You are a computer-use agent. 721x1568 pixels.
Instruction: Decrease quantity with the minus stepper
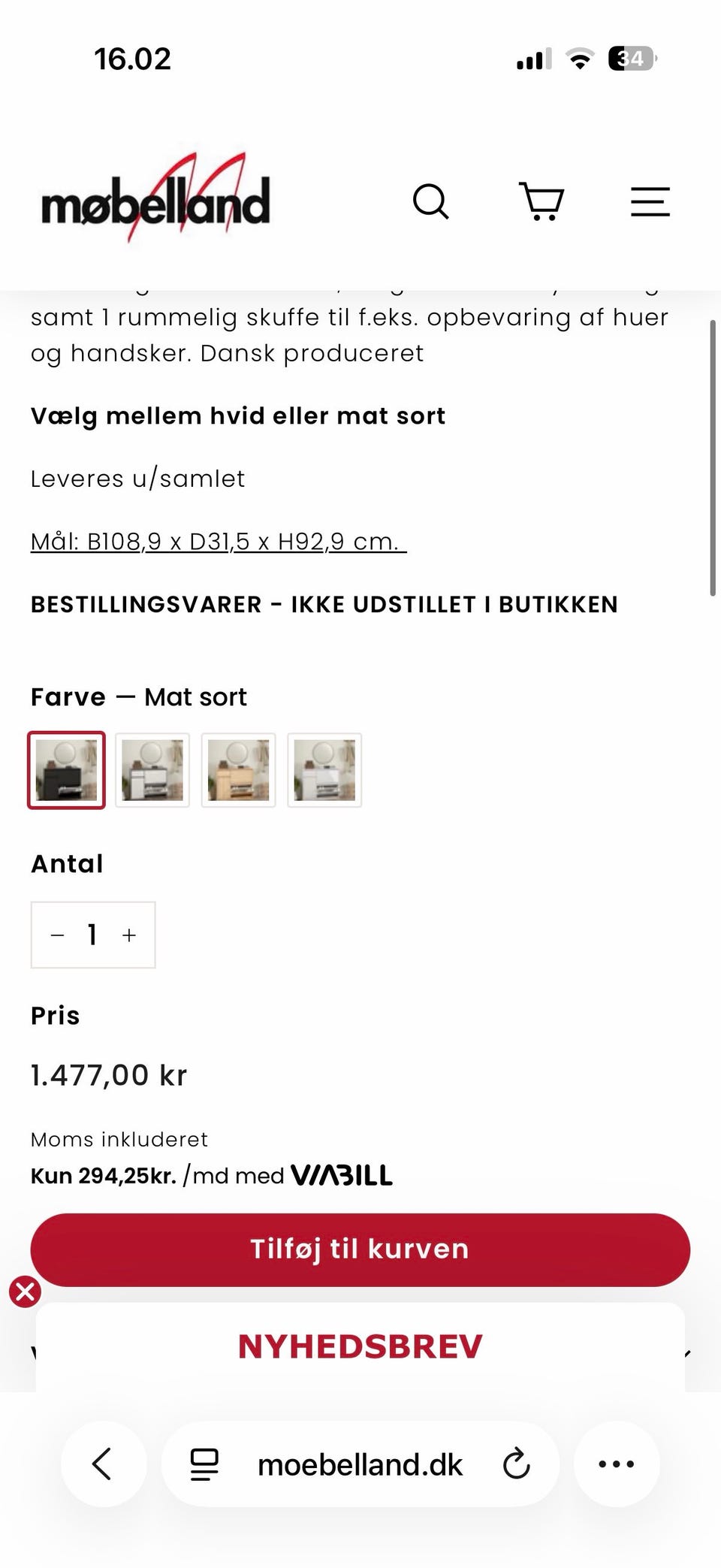[x=56, y=935]
